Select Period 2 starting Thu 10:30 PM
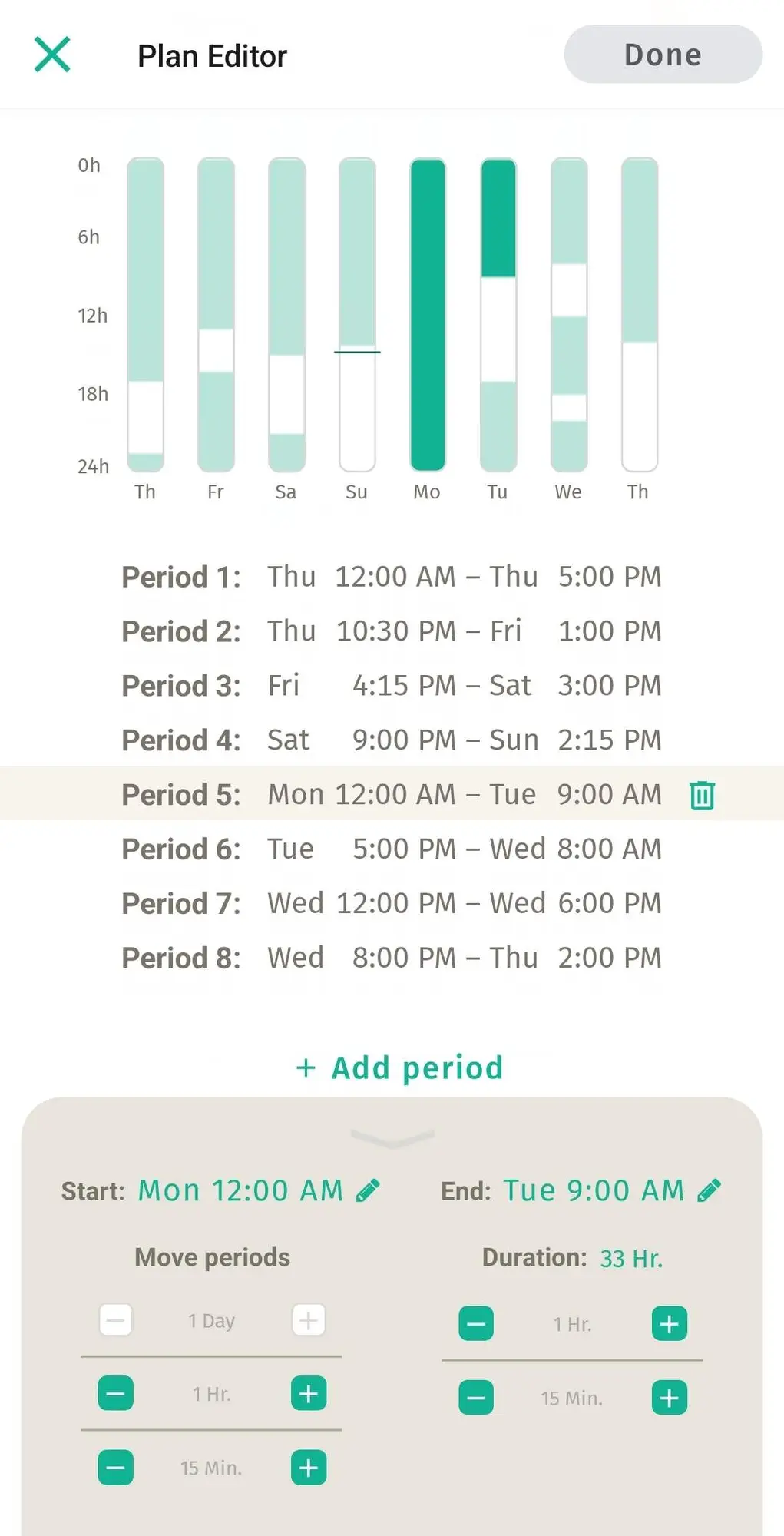Screen dimensions: 784x1536 391,631
